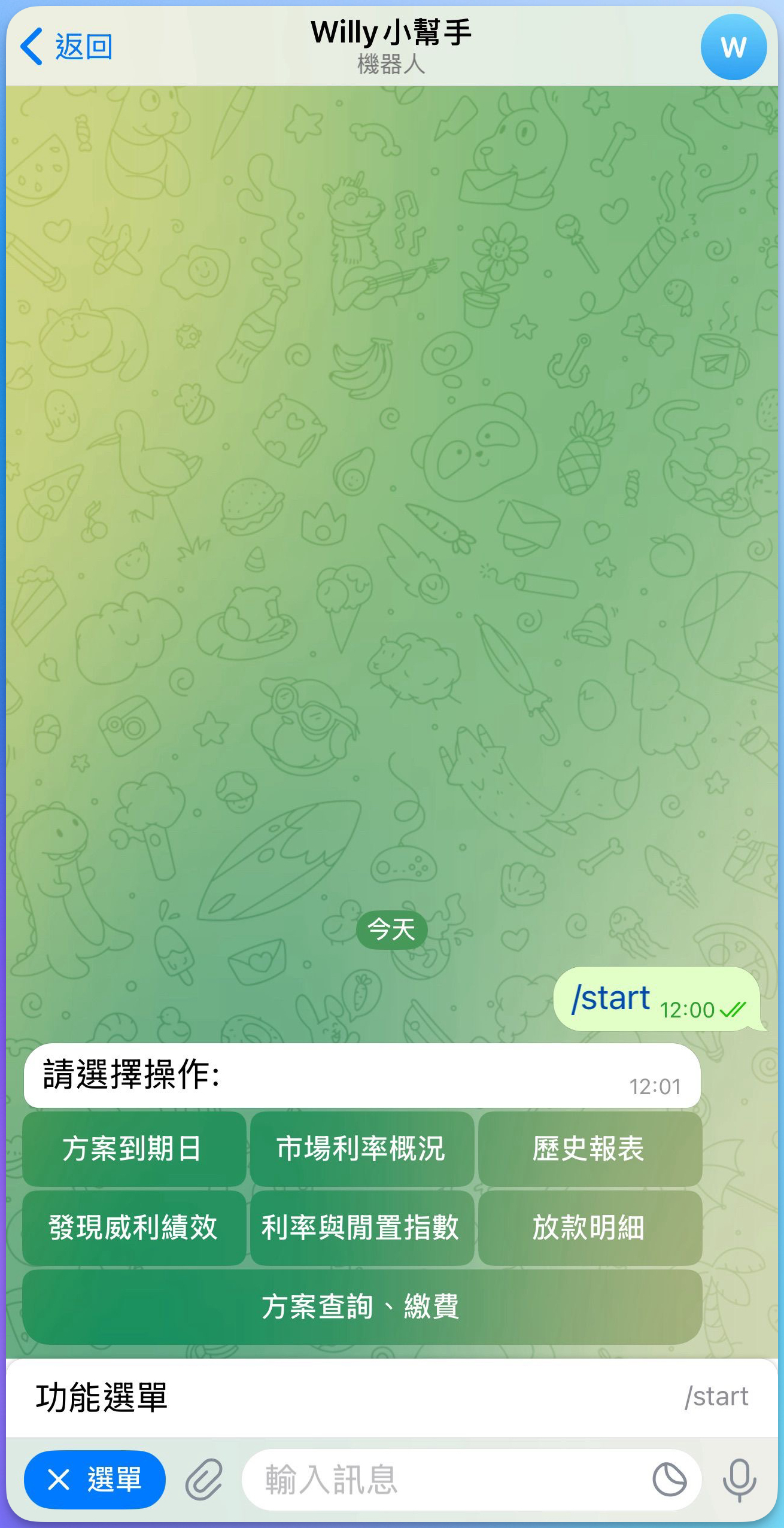The image size is (784, 1528).
Task: Open the Willy bot profile avatar
Action: [733, 47]
